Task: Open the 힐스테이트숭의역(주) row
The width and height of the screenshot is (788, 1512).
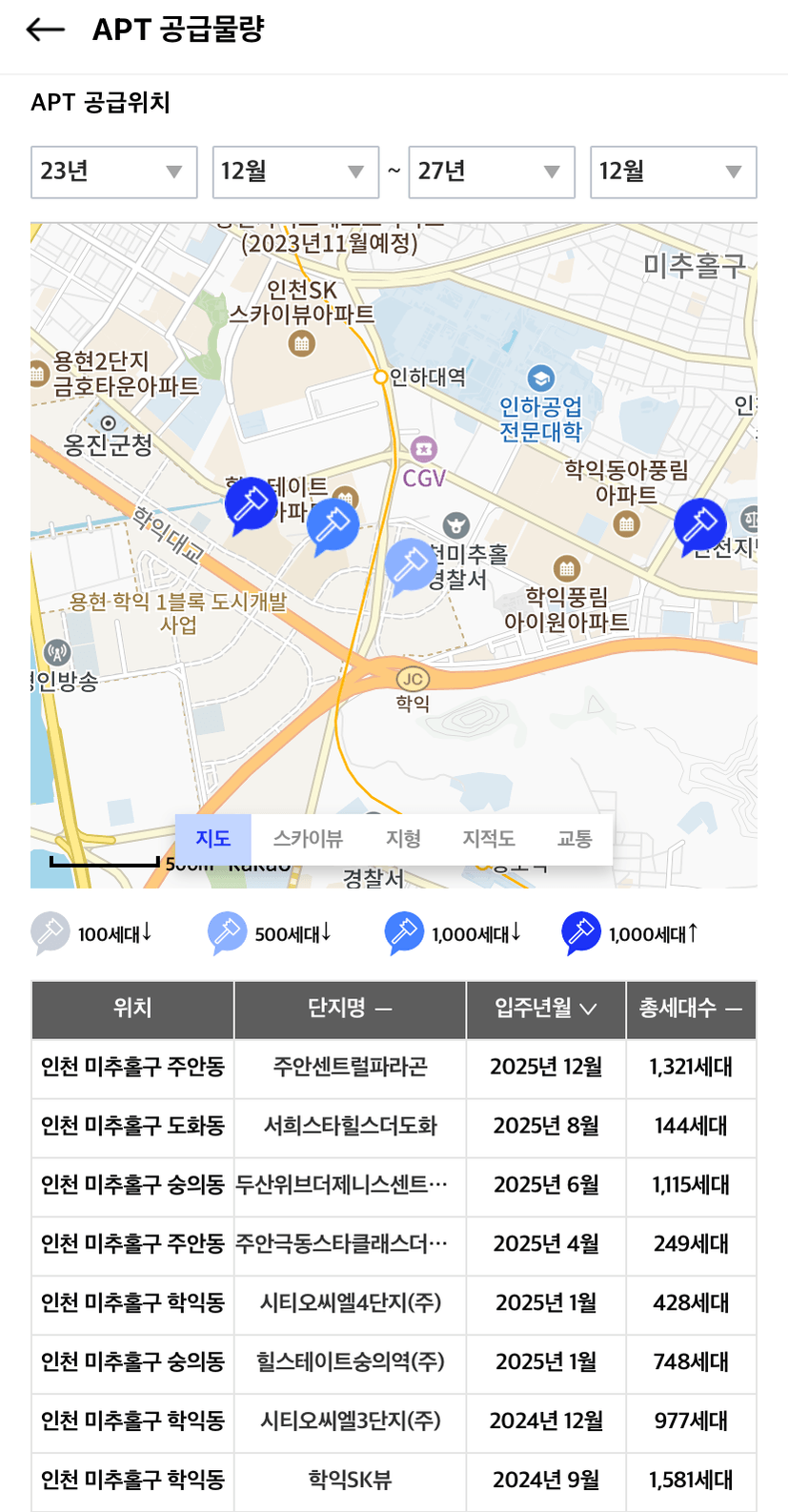Action: [394, 1362]
